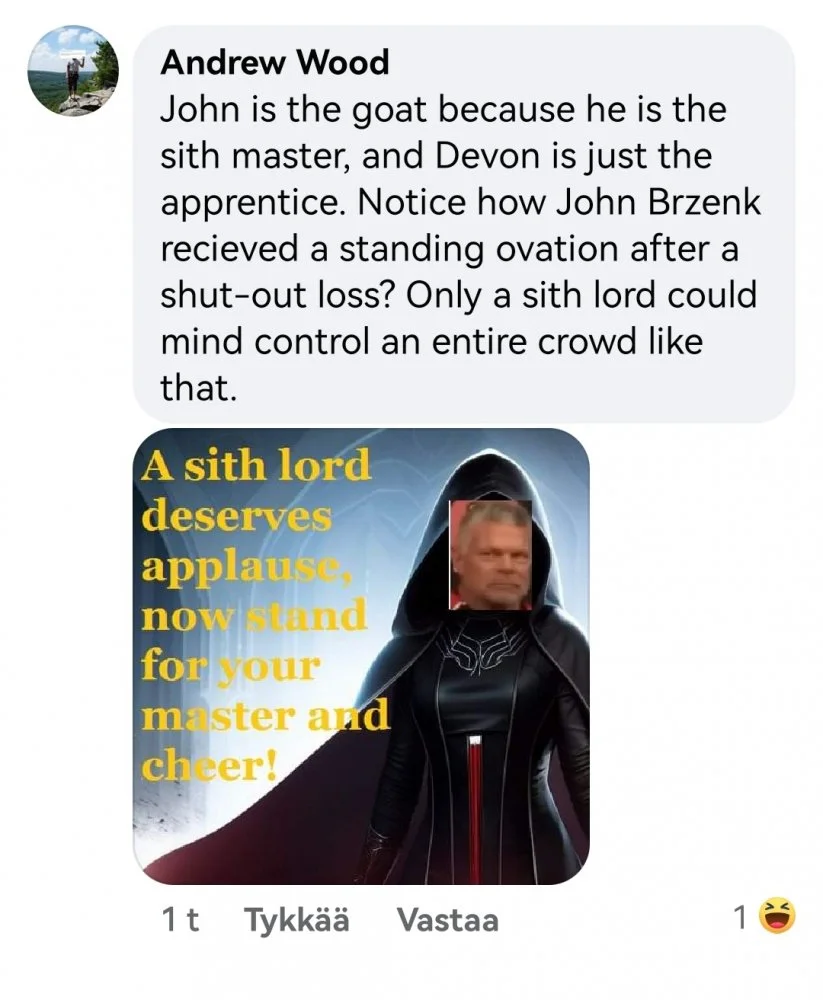Open Andrew Wood's profile picture

pyautogui.click(x=72, y=71)
